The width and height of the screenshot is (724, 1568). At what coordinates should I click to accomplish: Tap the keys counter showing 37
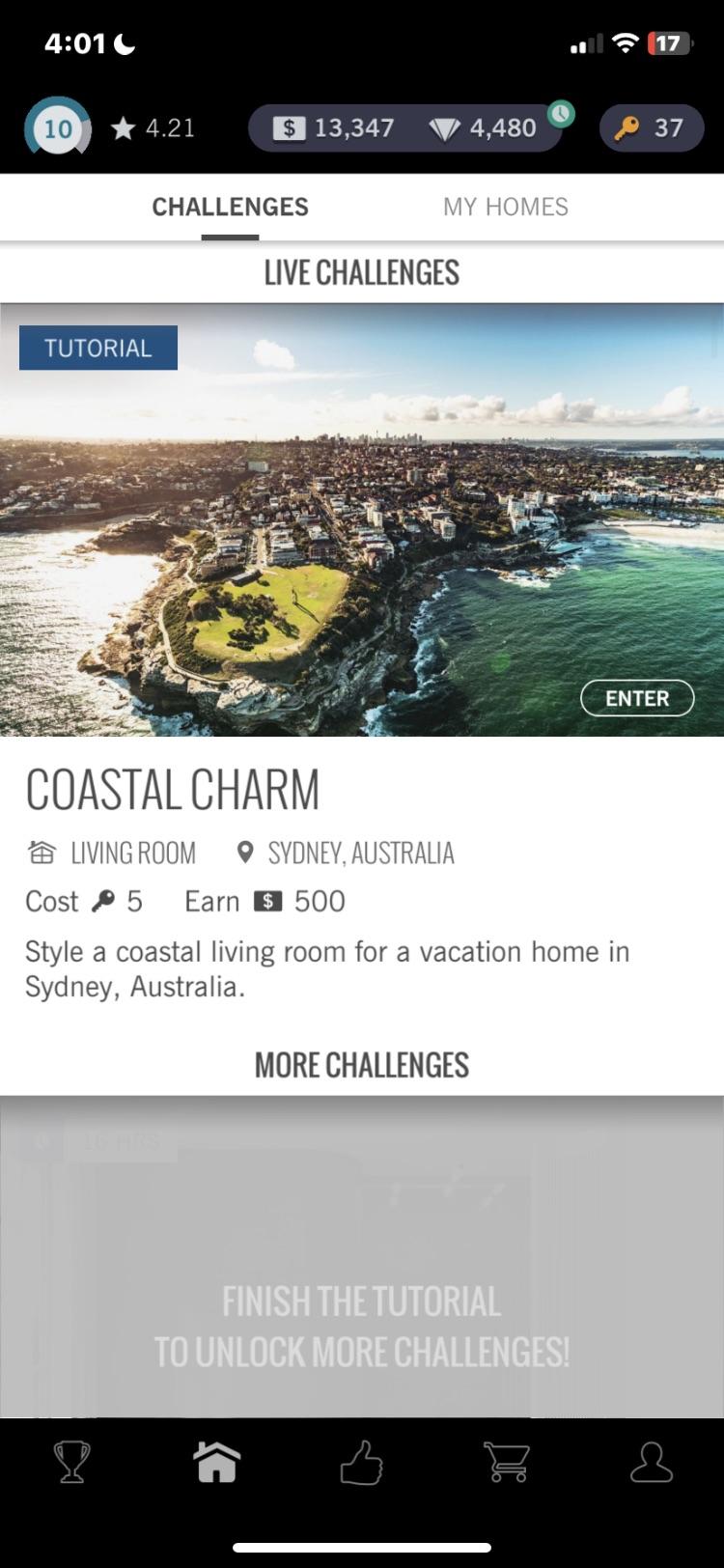[652, 128]
